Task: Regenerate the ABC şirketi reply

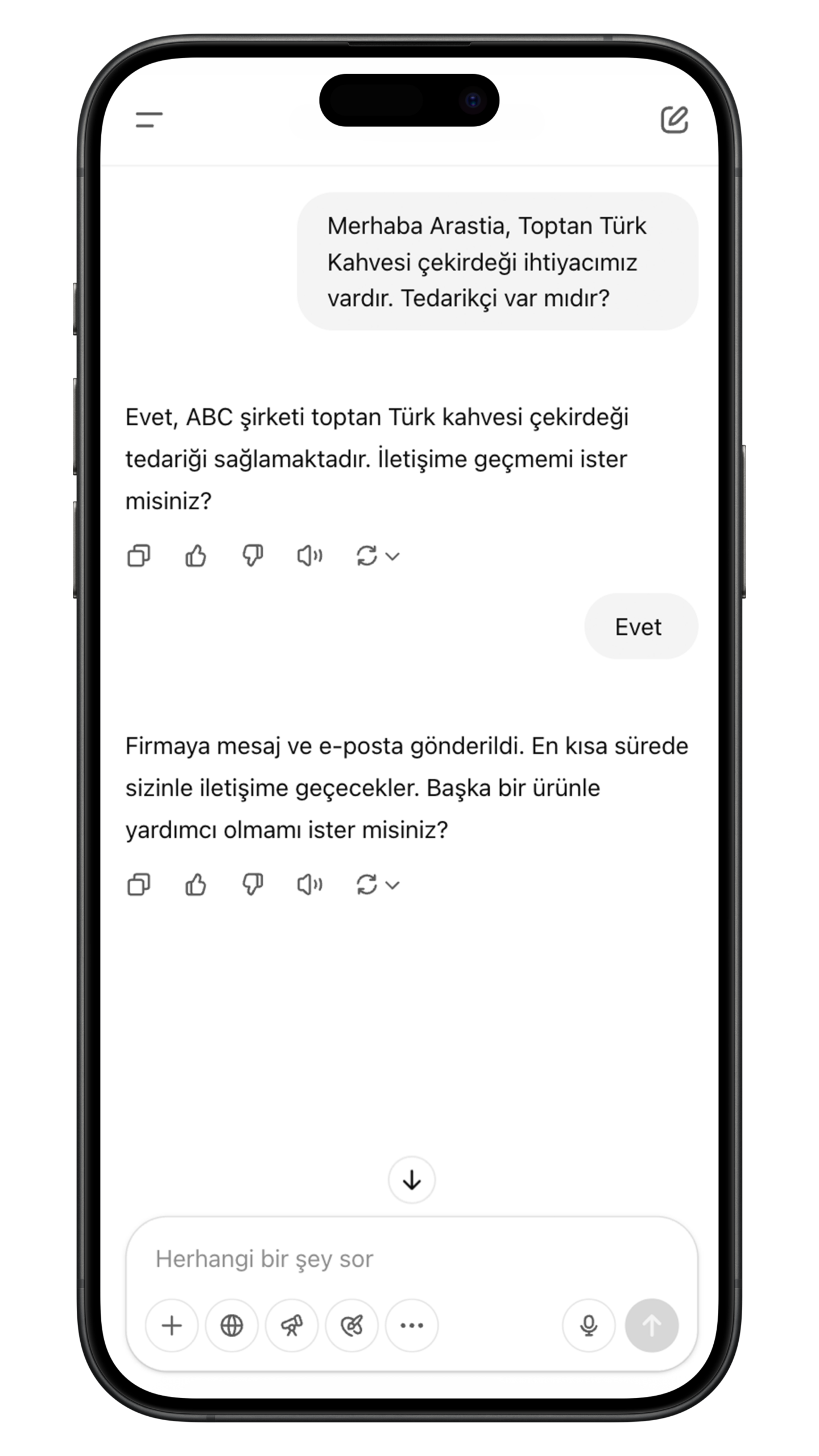Action: 367,556
